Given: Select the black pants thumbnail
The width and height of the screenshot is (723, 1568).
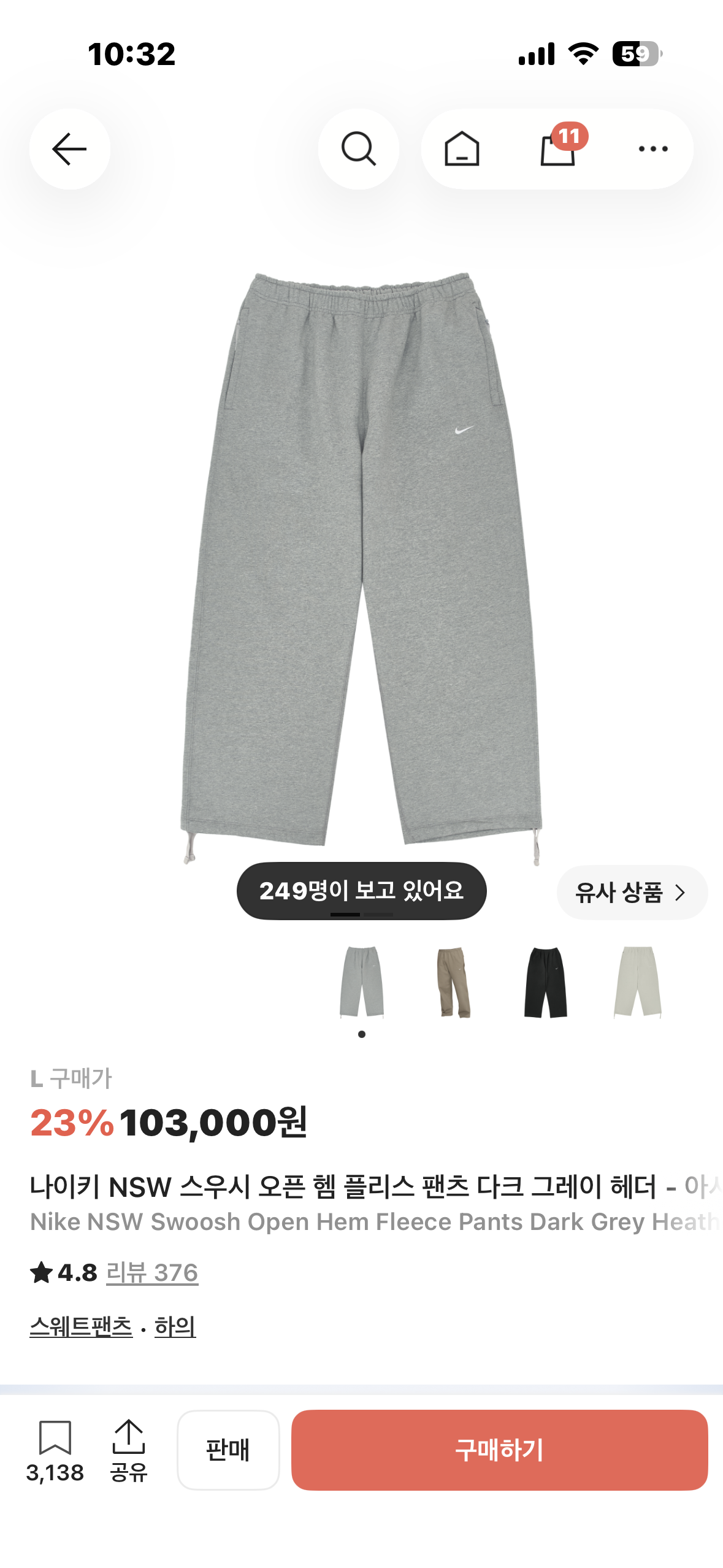Looking at the screenshot, I should pyautogui.click(x=546, y=982).
